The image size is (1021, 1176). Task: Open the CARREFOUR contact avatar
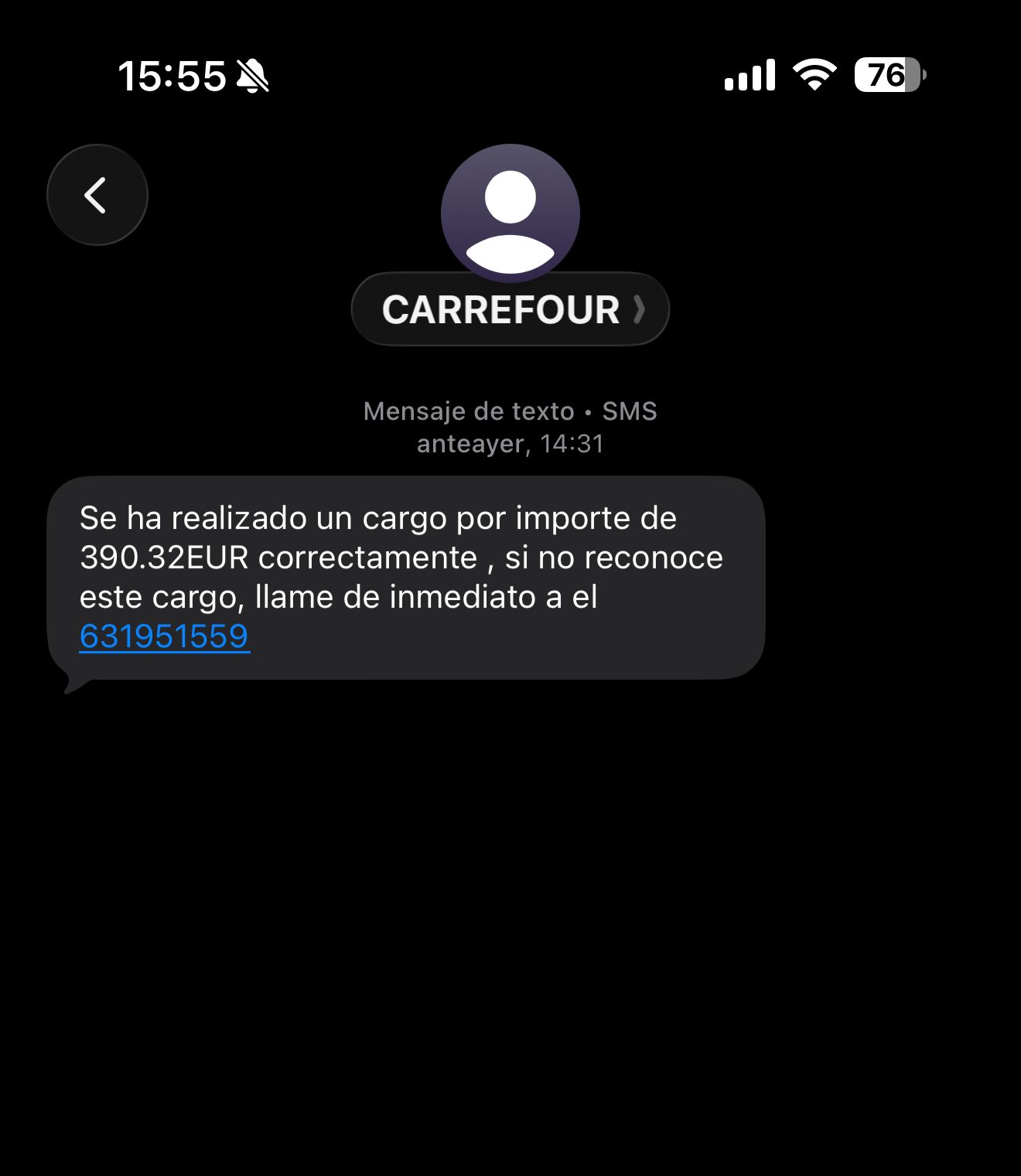[x=510, y=210]
